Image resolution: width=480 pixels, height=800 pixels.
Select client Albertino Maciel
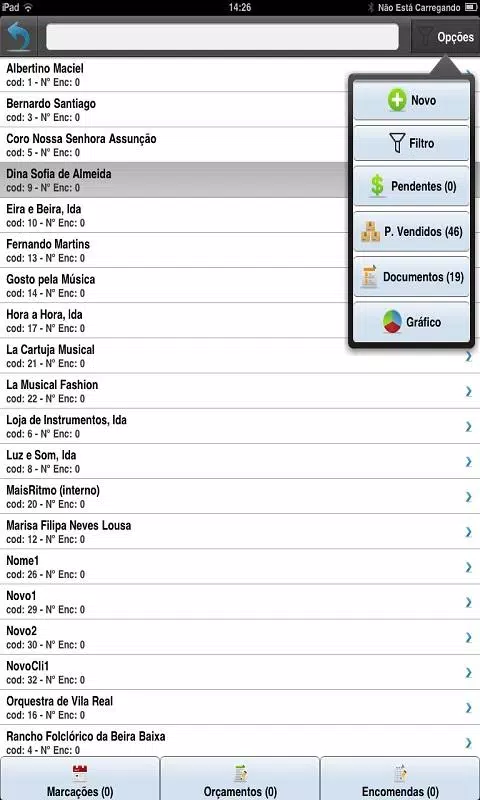click(x=173, y=74)
